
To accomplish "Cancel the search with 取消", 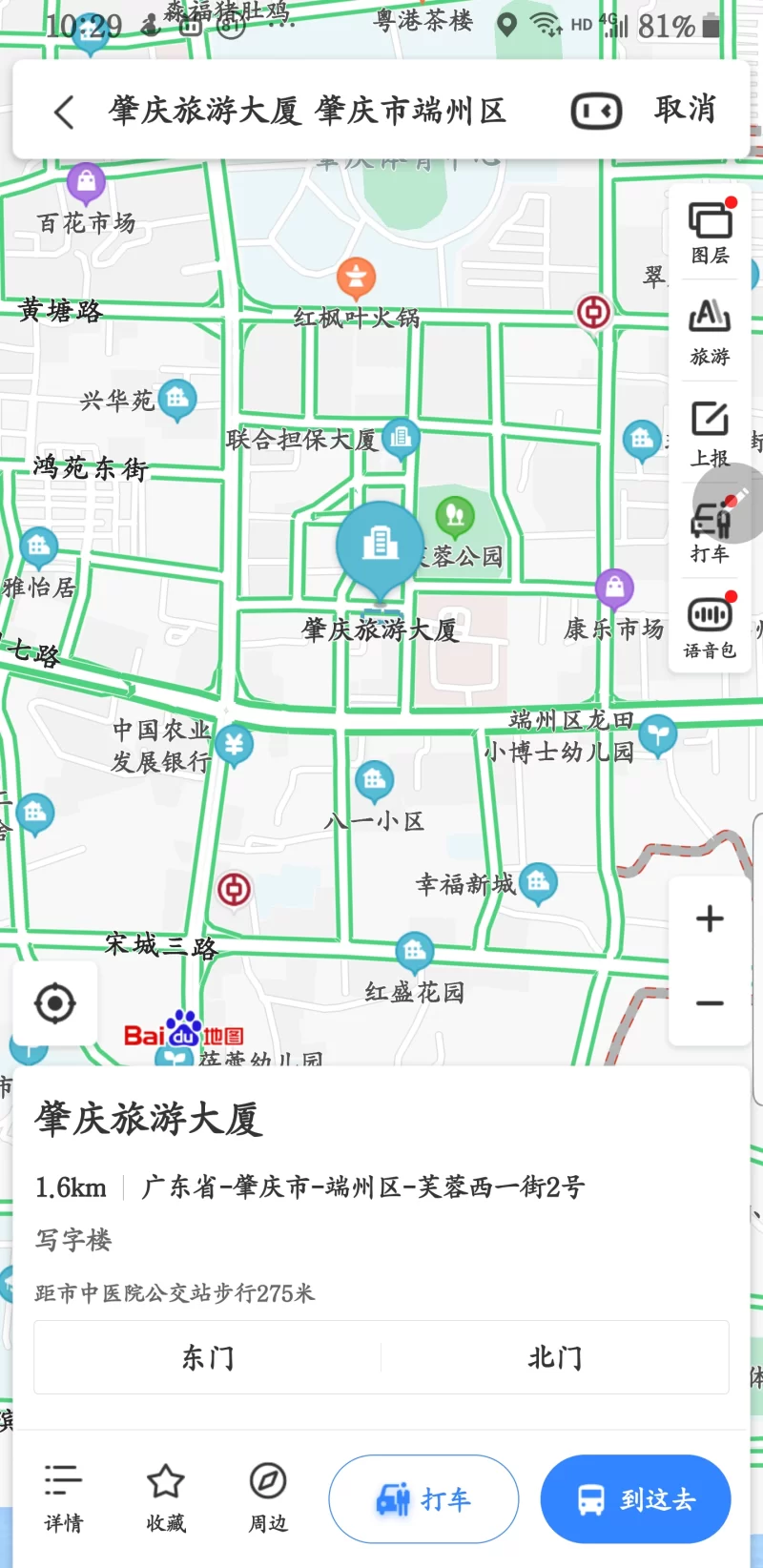I will (x=685, y=111).
